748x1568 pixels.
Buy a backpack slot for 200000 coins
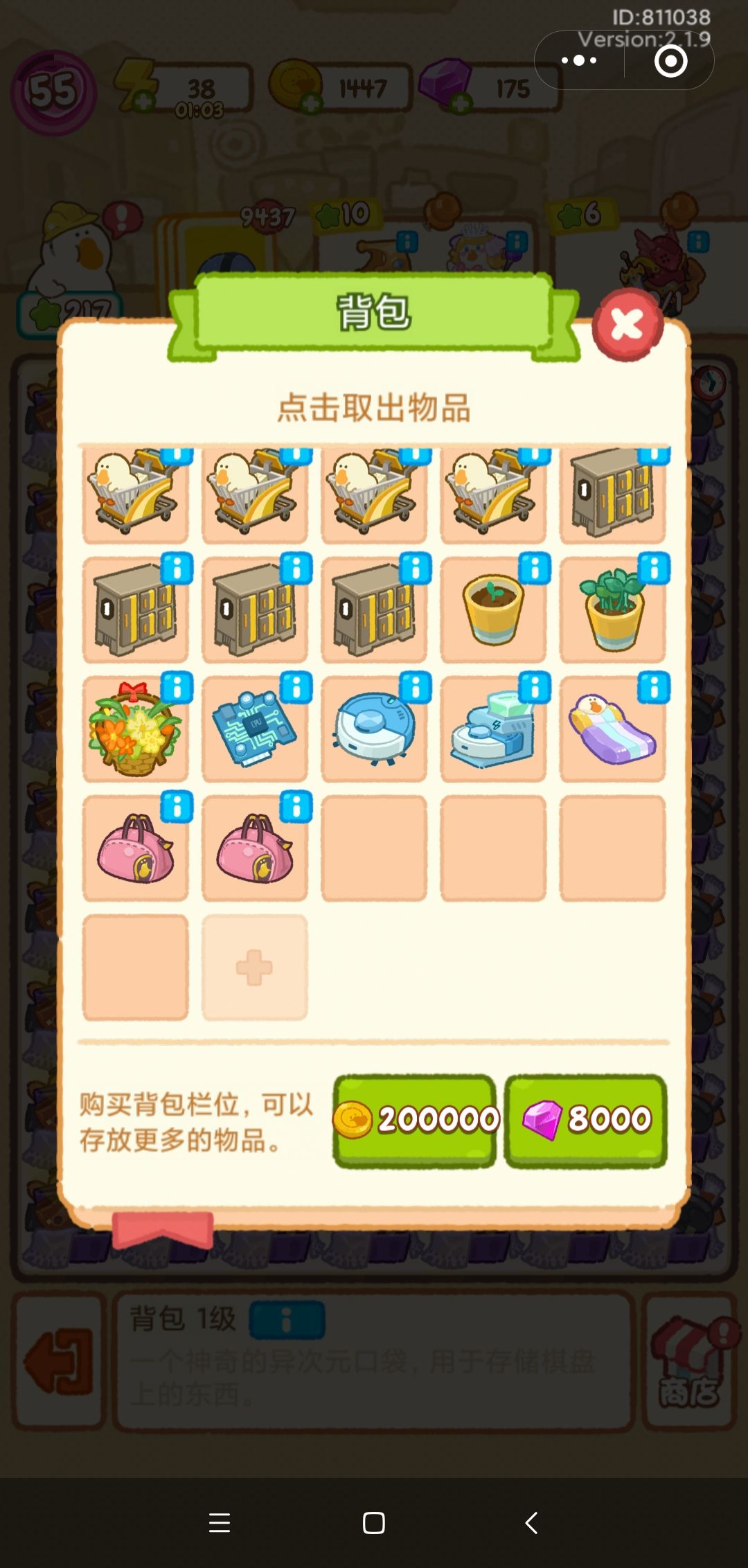(x=414, y=1121)
